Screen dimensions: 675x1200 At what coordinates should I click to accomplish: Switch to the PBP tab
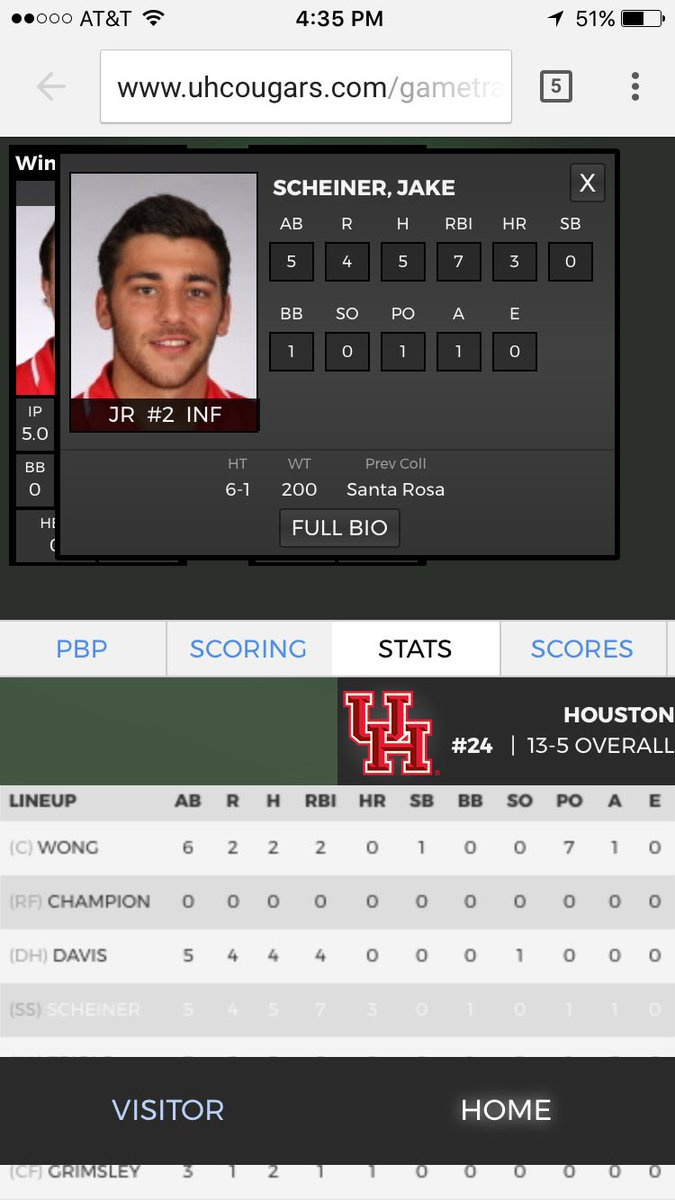(x=82, y=648)
